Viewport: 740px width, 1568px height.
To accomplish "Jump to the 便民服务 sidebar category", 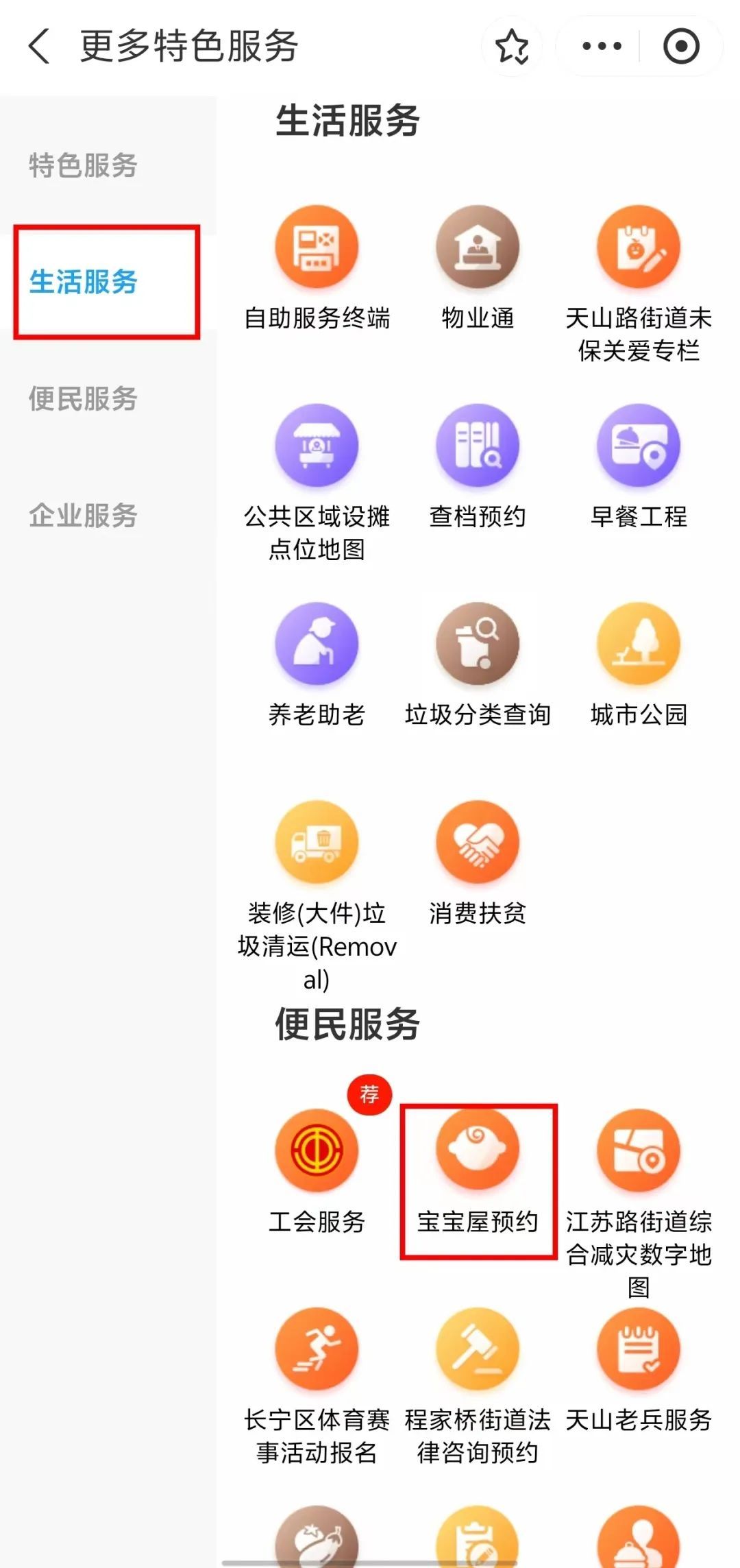I will (x=83, y=398).
